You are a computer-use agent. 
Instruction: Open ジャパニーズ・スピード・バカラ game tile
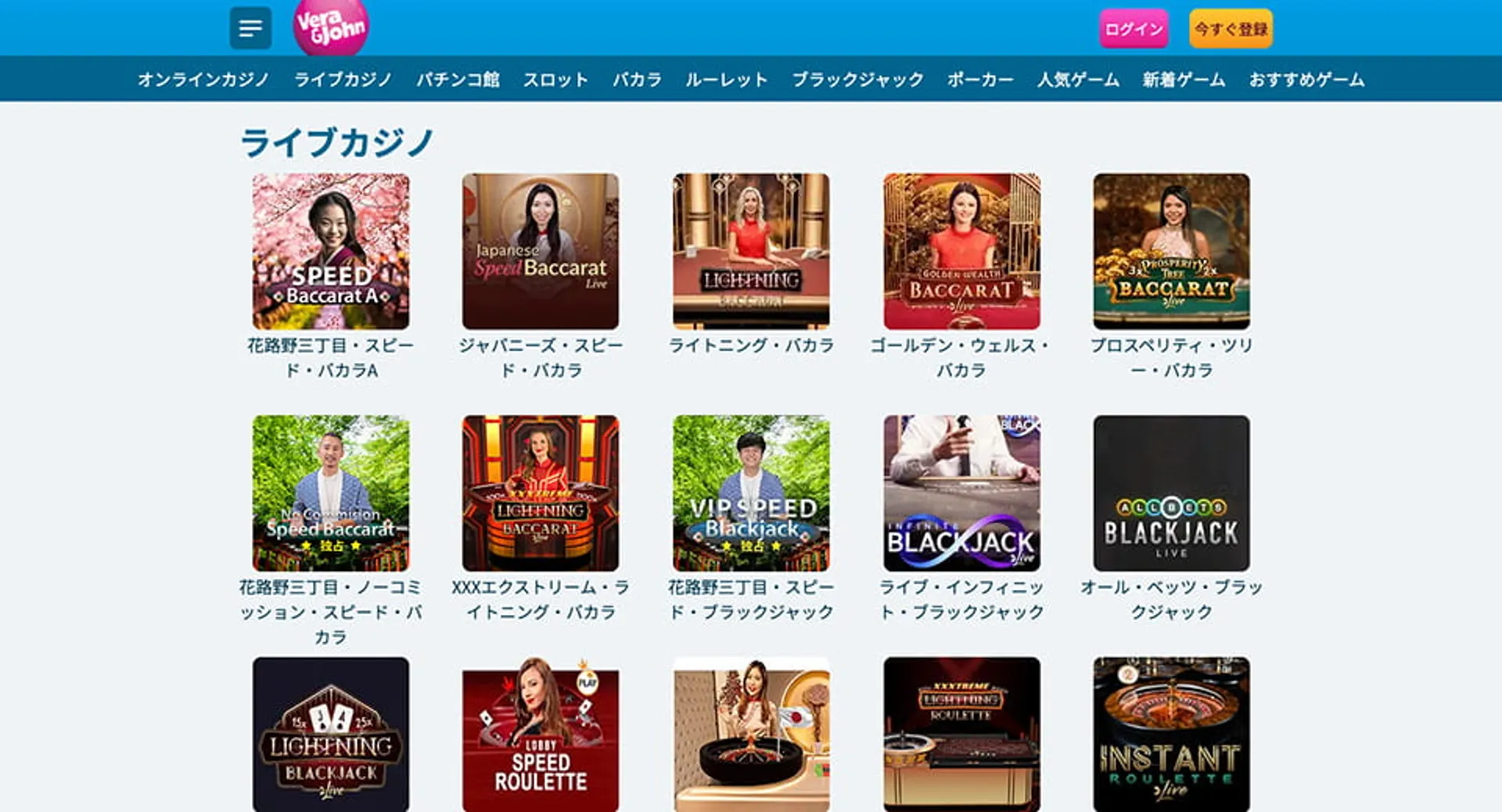point(541,251)
